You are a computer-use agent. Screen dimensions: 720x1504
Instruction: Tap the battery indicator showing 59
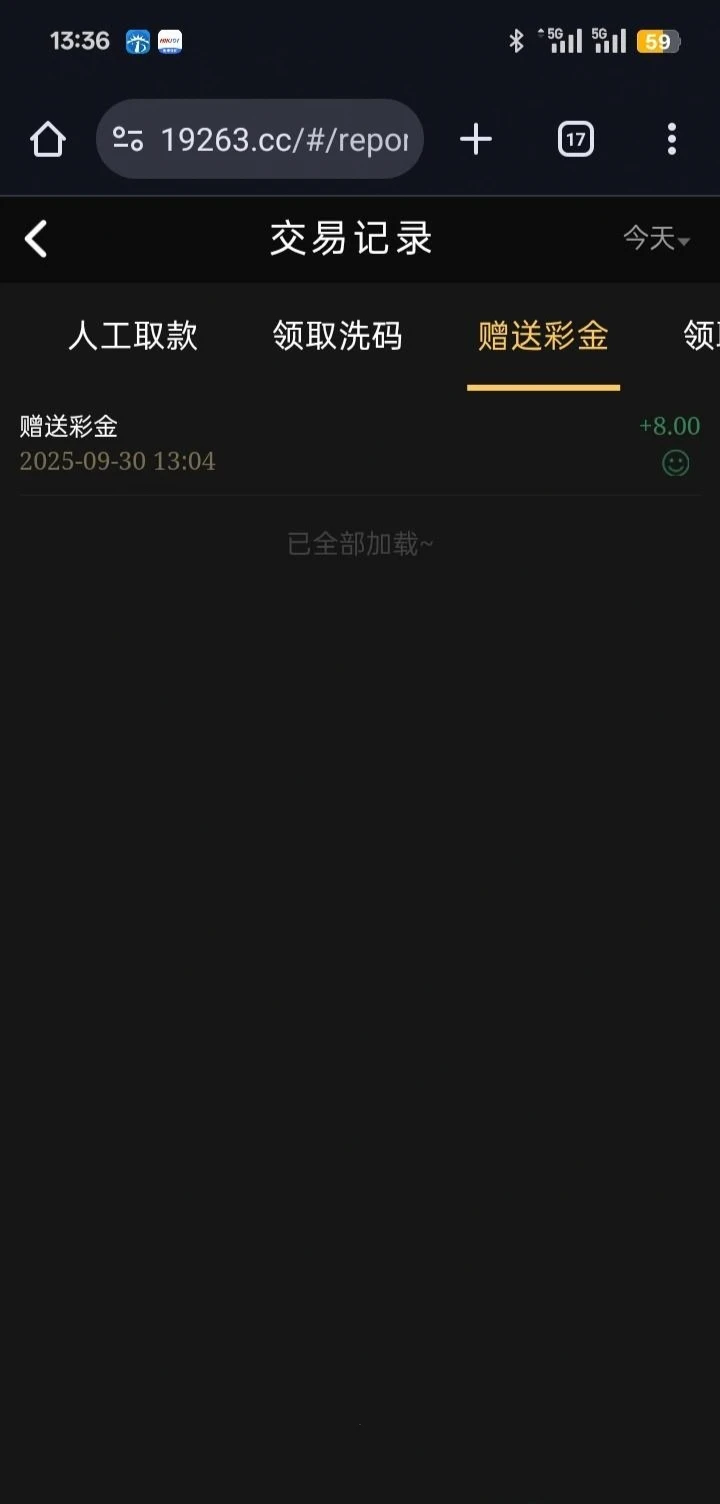[659, 41]
